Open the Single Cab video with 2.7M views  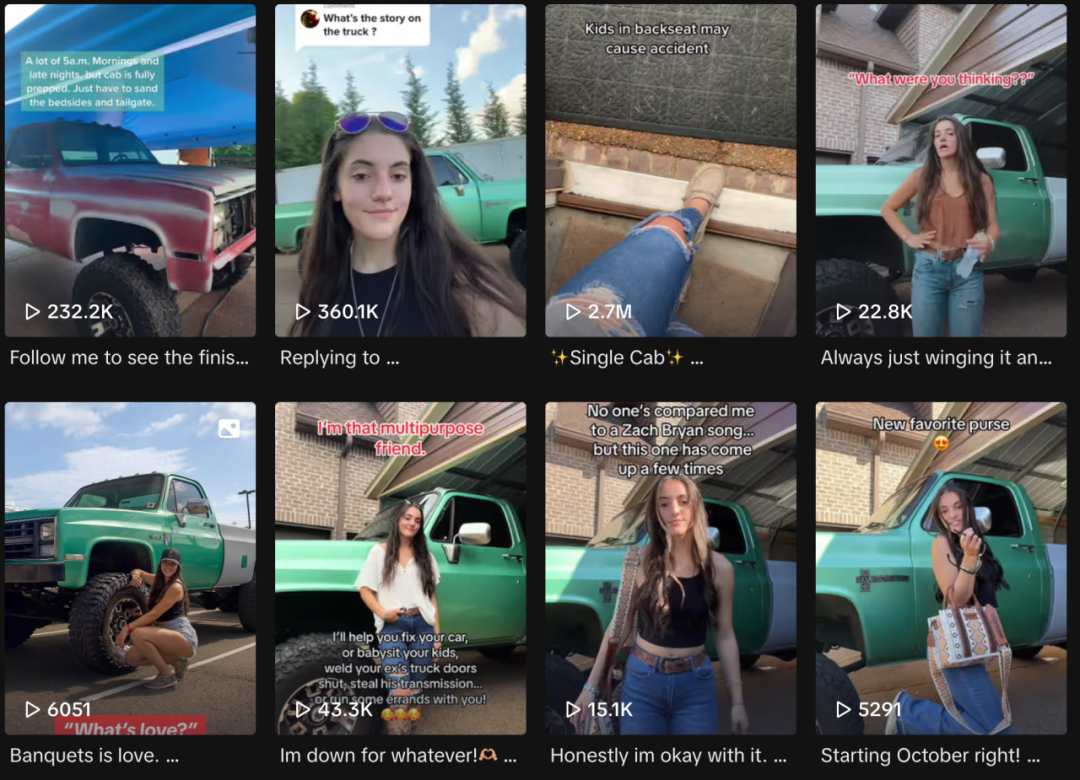[x=670, y=170]
